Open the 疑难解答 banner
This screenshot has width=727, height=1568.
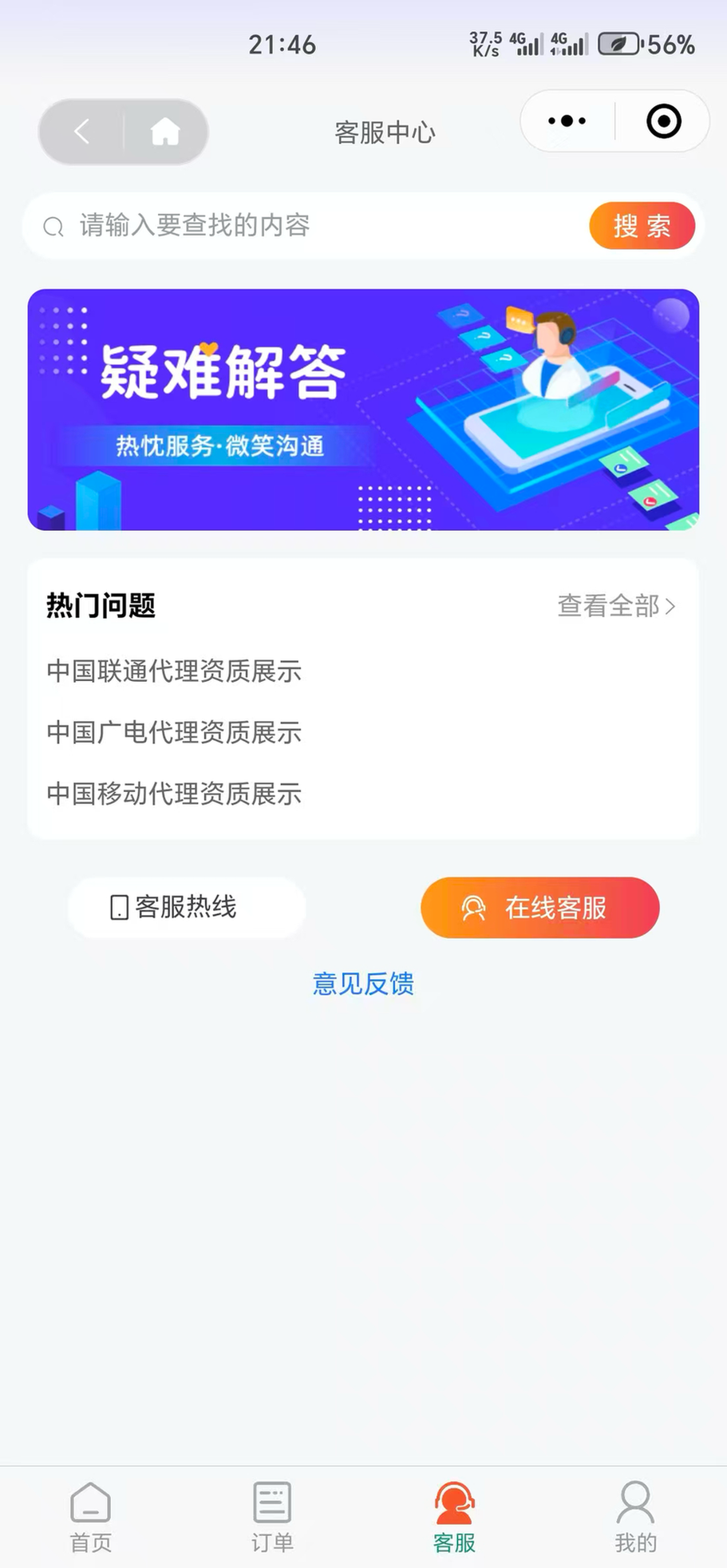[x=363, y=410]
